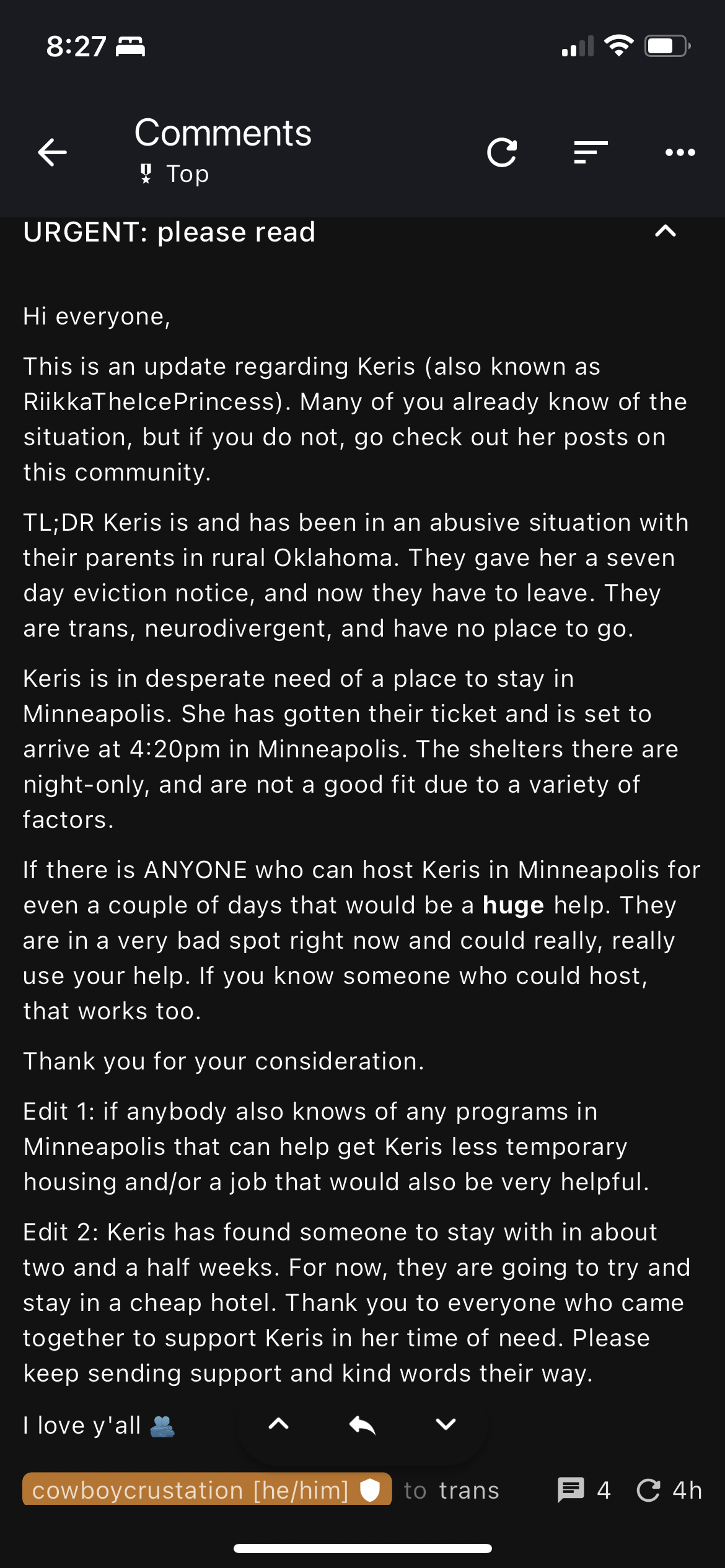The height and width of the screenshot is (1568, 725).
Task: Open the comment sort options
Action: click(591, 152)
